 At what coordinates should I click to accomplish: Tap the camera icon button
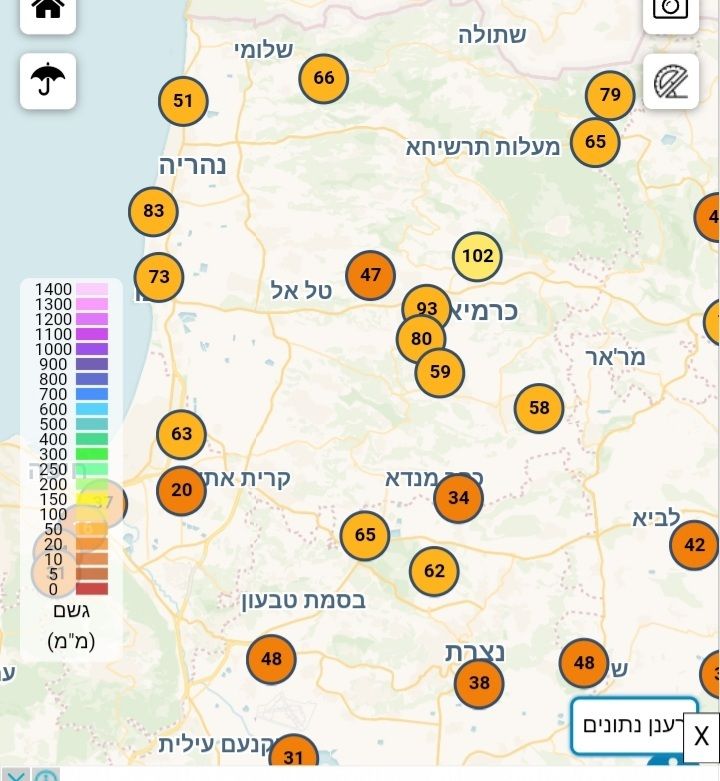(670, 10)
